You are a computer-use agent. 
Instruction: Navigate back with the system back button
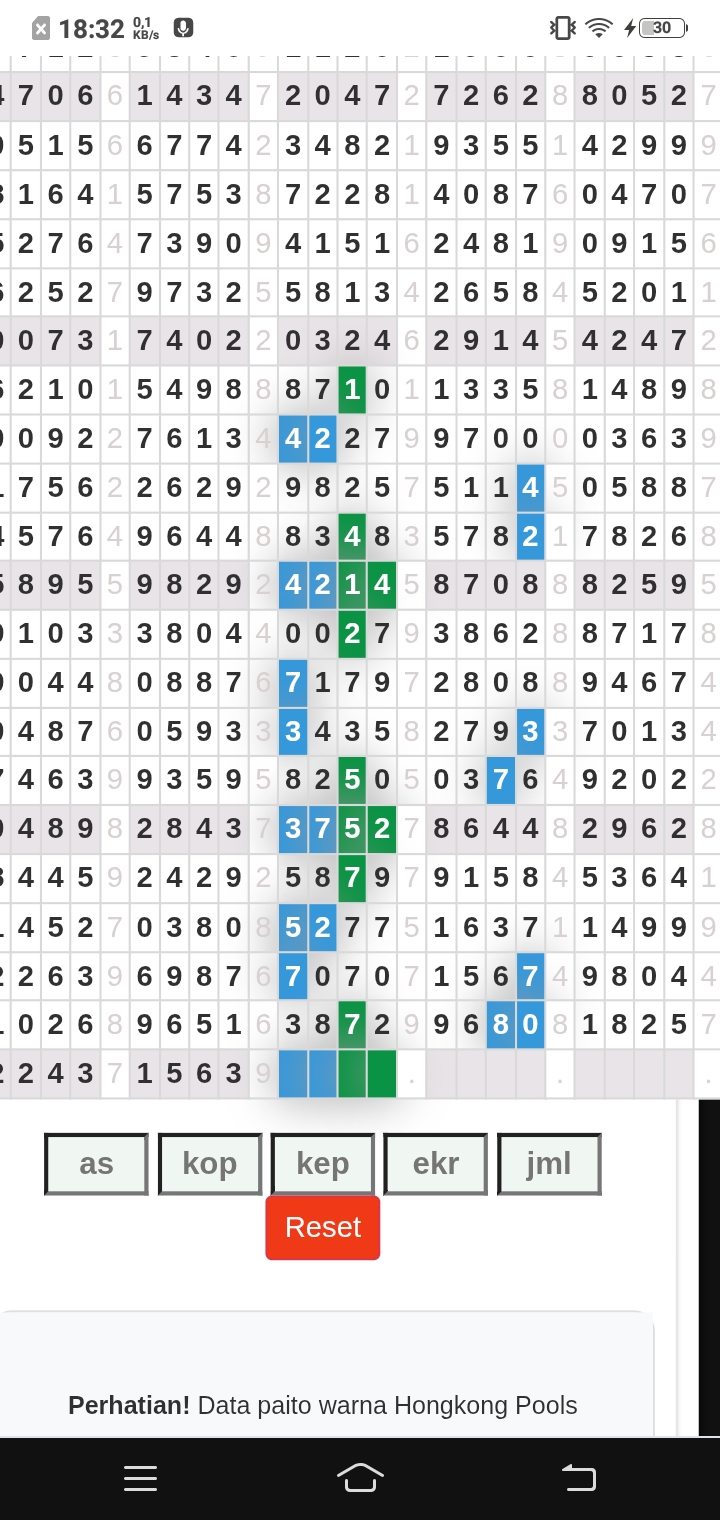pyautogui.click(x=578, y=1478)
